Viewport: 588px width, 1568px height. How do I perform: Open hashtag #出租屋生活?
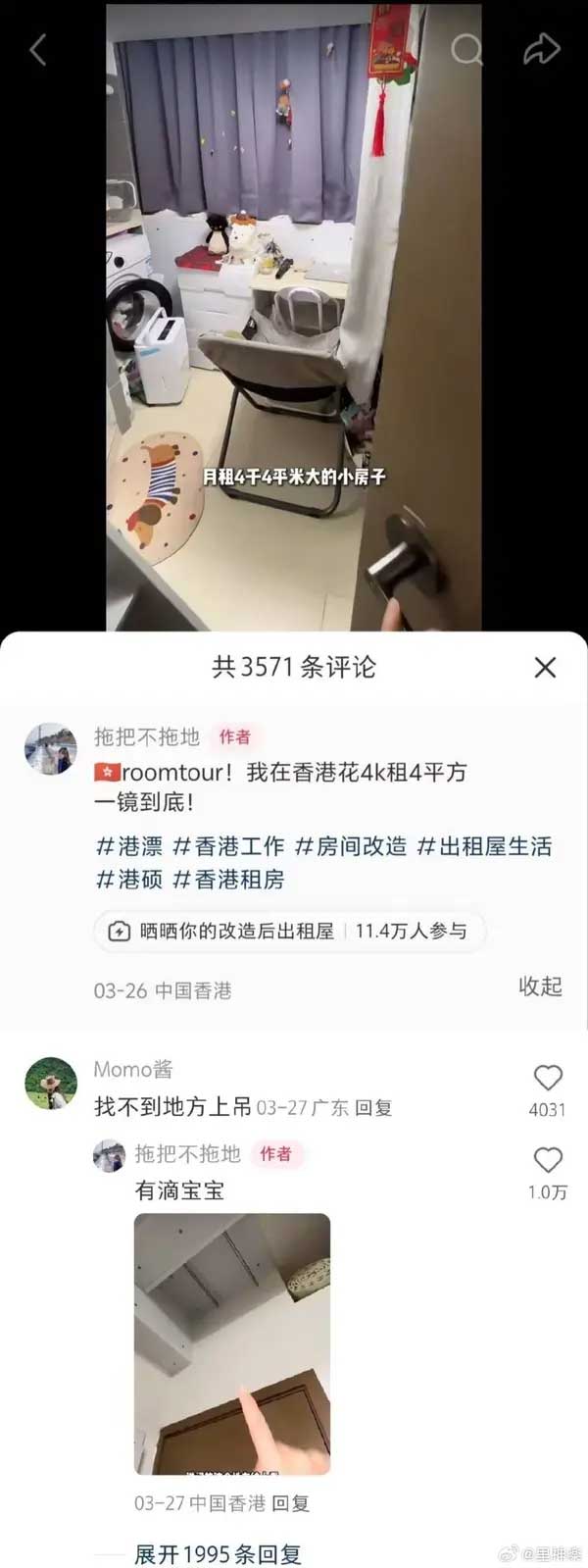point(484,846)
